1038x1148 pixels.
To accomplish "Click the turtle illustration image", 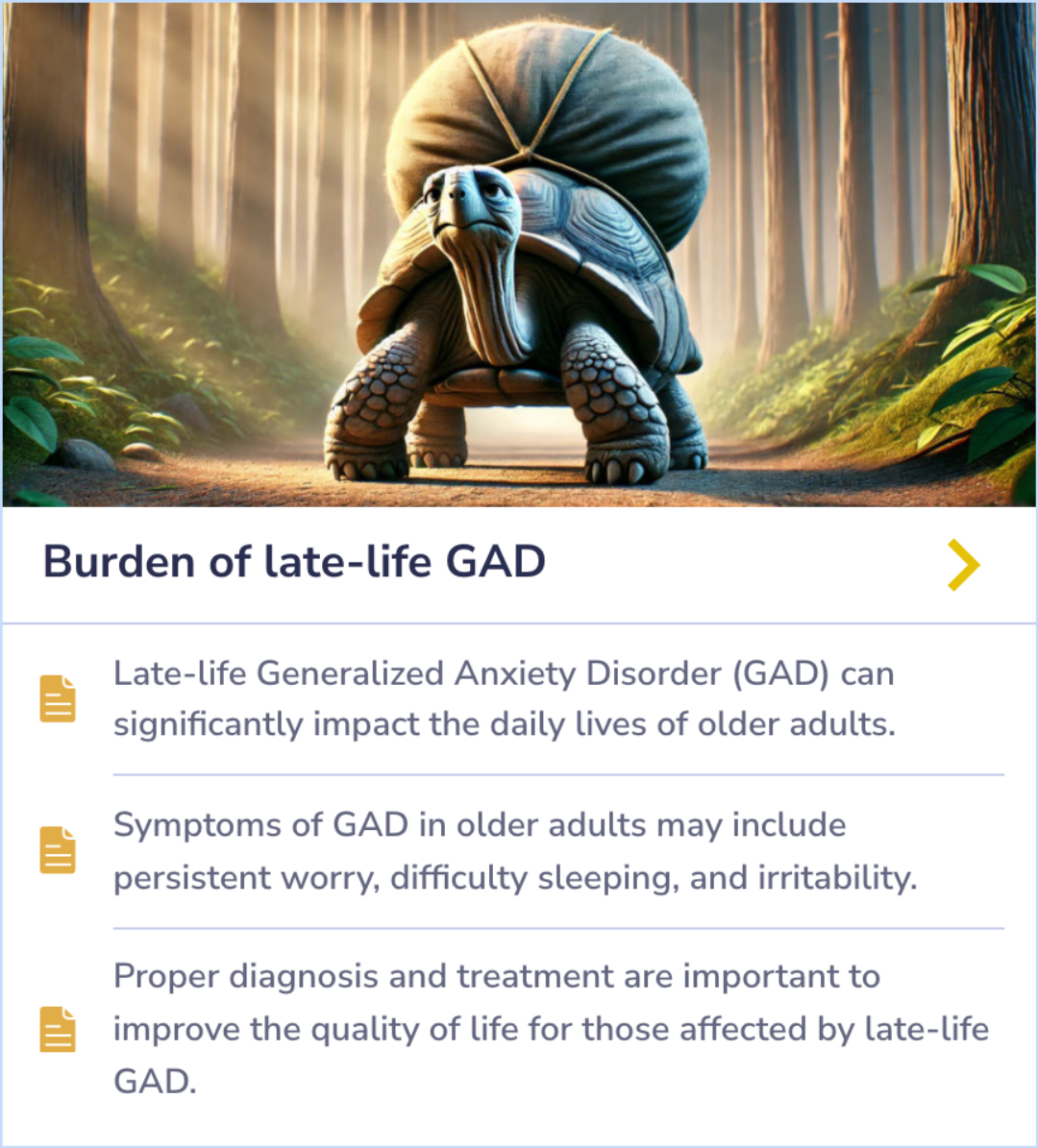I will point(519,255).
